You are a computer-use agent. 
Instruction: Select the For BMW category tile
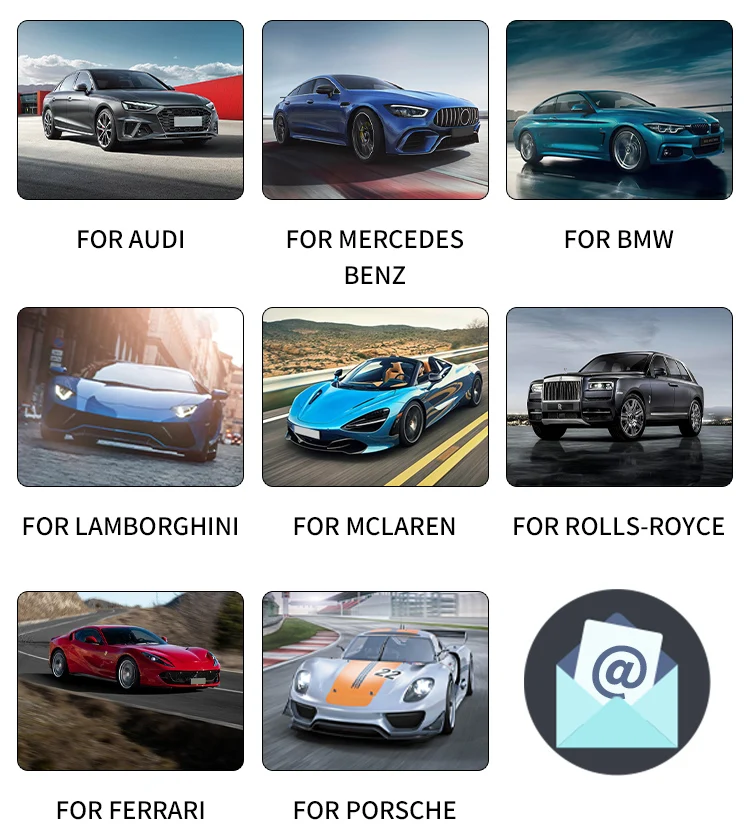(619, 110)
